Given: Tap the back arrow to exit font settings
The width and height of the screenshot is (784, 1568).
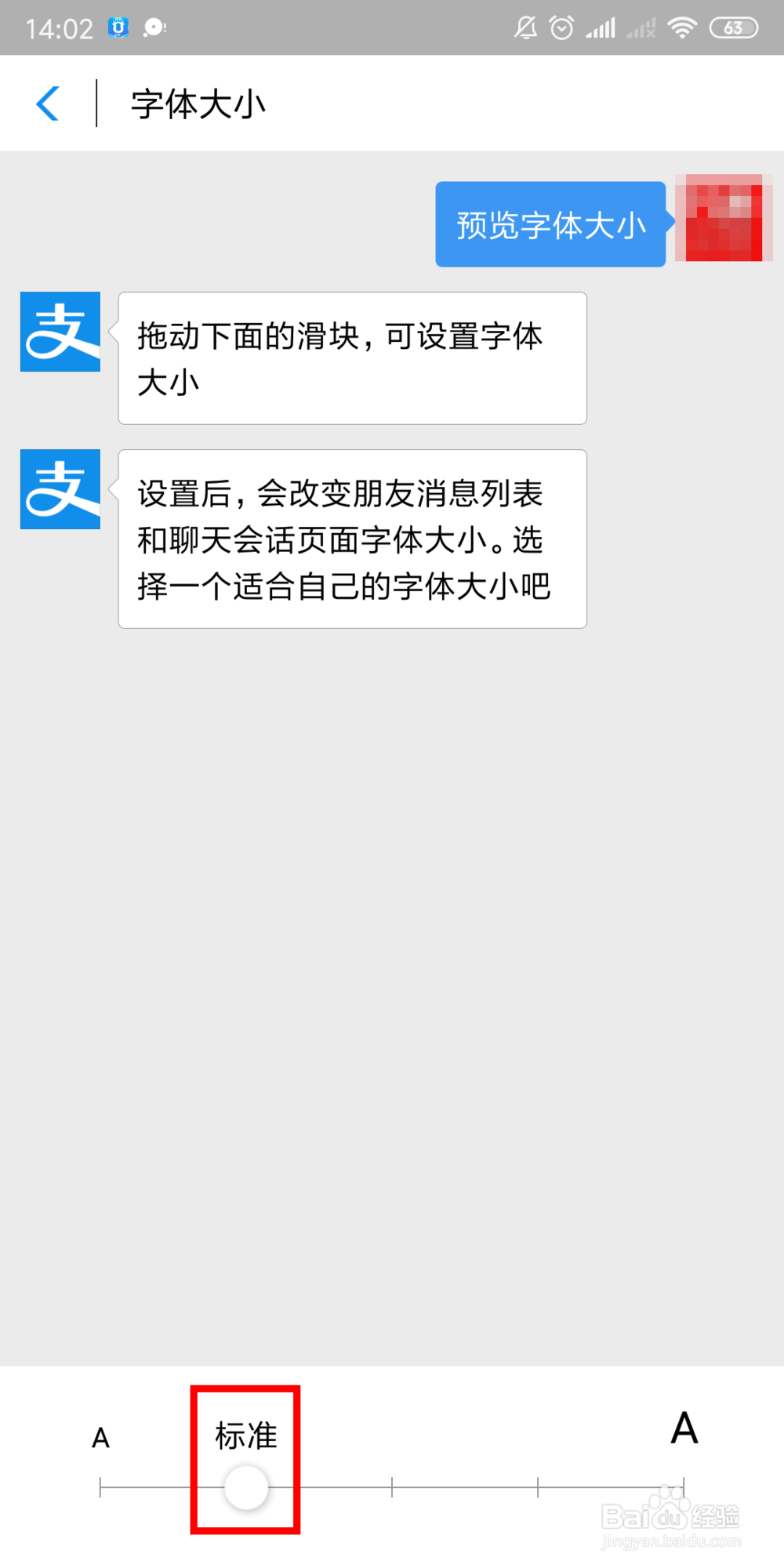Looking at the screenshot, I should coord(49,103).
